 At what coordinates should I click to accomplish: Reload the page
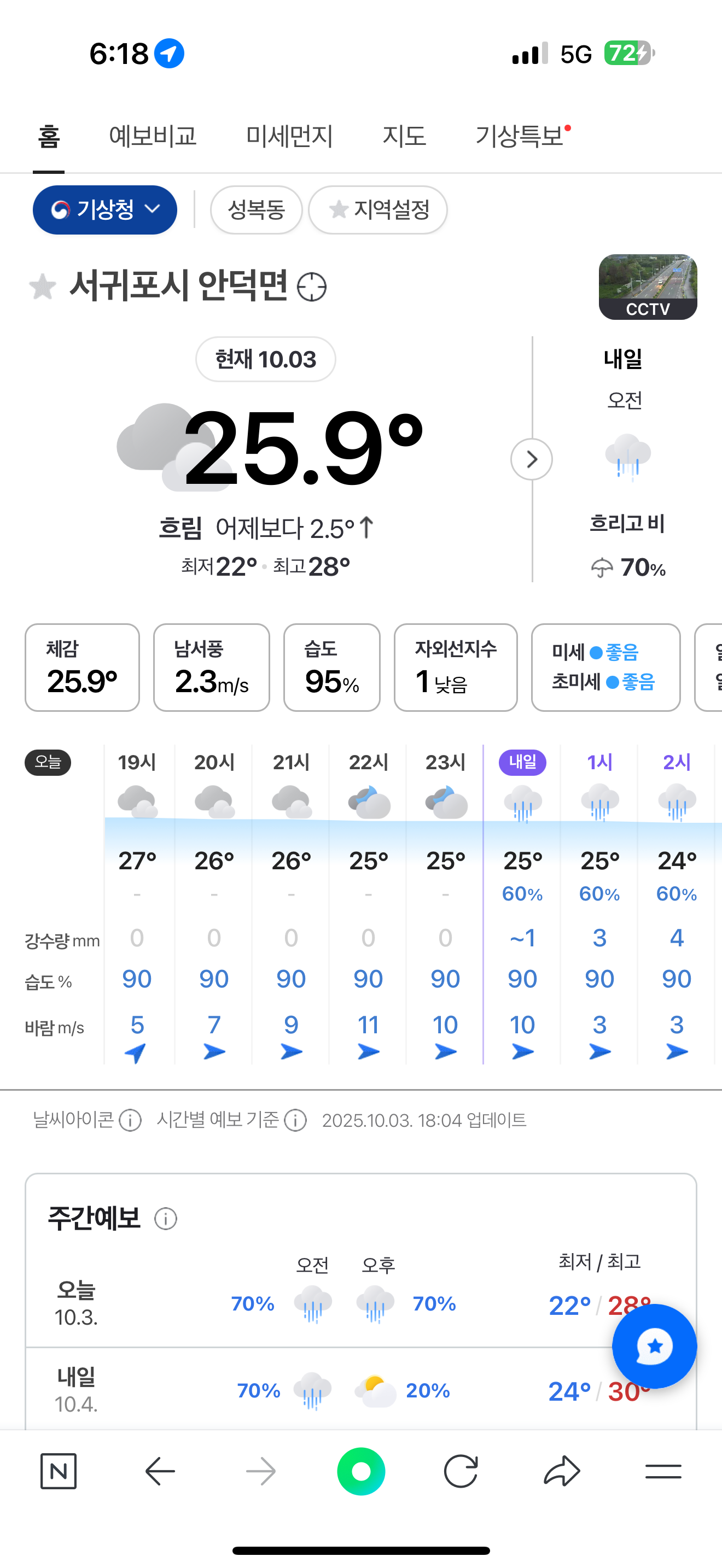click(x=461, y=1472)
